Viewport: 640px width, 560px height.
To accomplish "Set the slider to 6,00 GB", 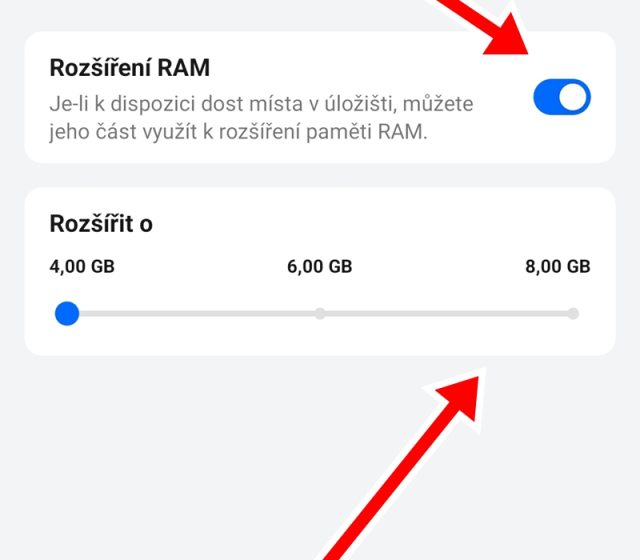I will tap(320, 314).
